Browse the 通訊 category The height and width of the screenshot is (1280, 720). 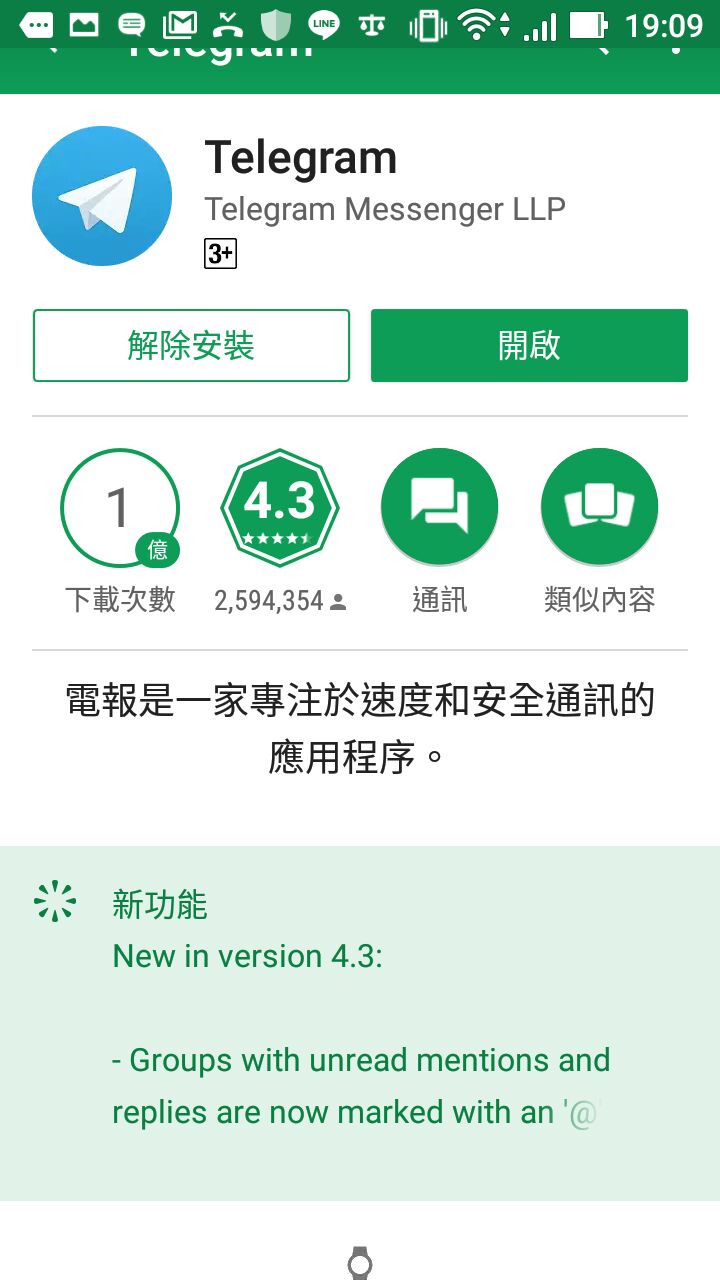click(440, 508)
